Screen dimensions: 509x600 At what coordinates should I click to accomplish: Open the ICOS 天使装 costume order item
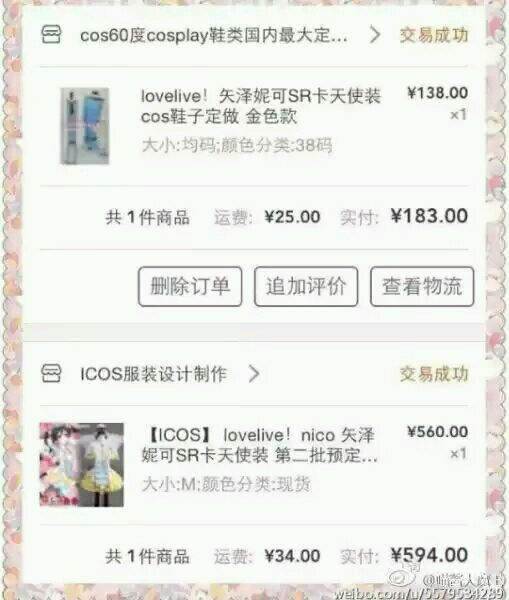point(254,465)
